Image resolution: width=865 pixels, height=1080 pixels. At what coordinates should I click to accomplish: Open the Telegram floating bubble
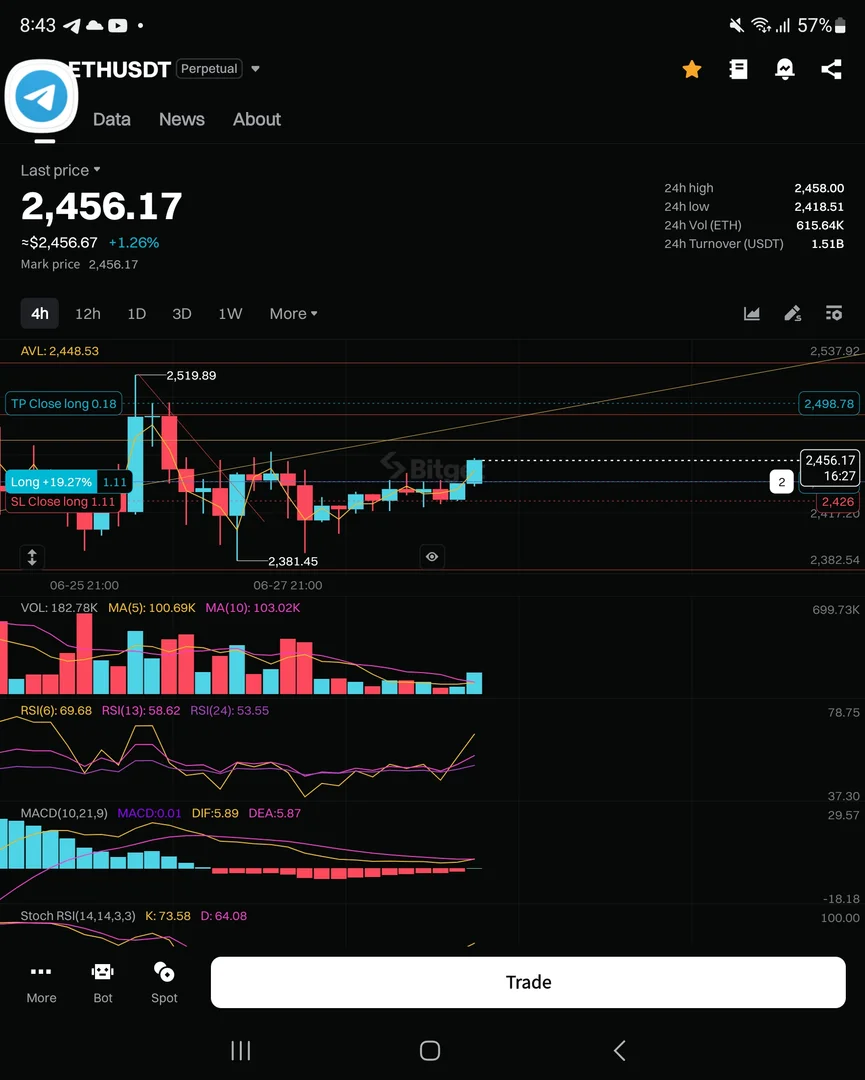42,97
